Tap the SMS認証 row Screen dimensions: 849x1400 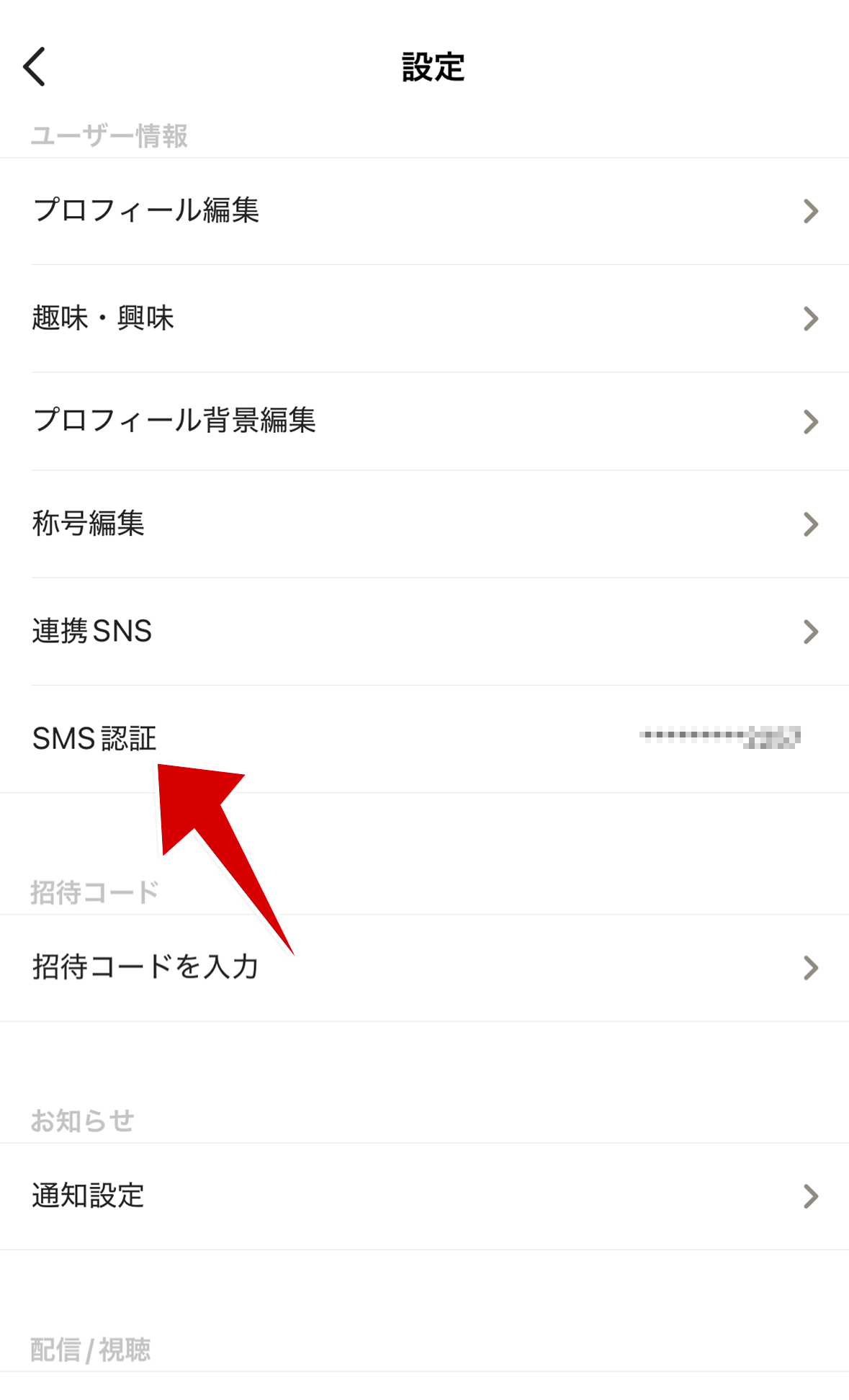click(x=424, y=739)
